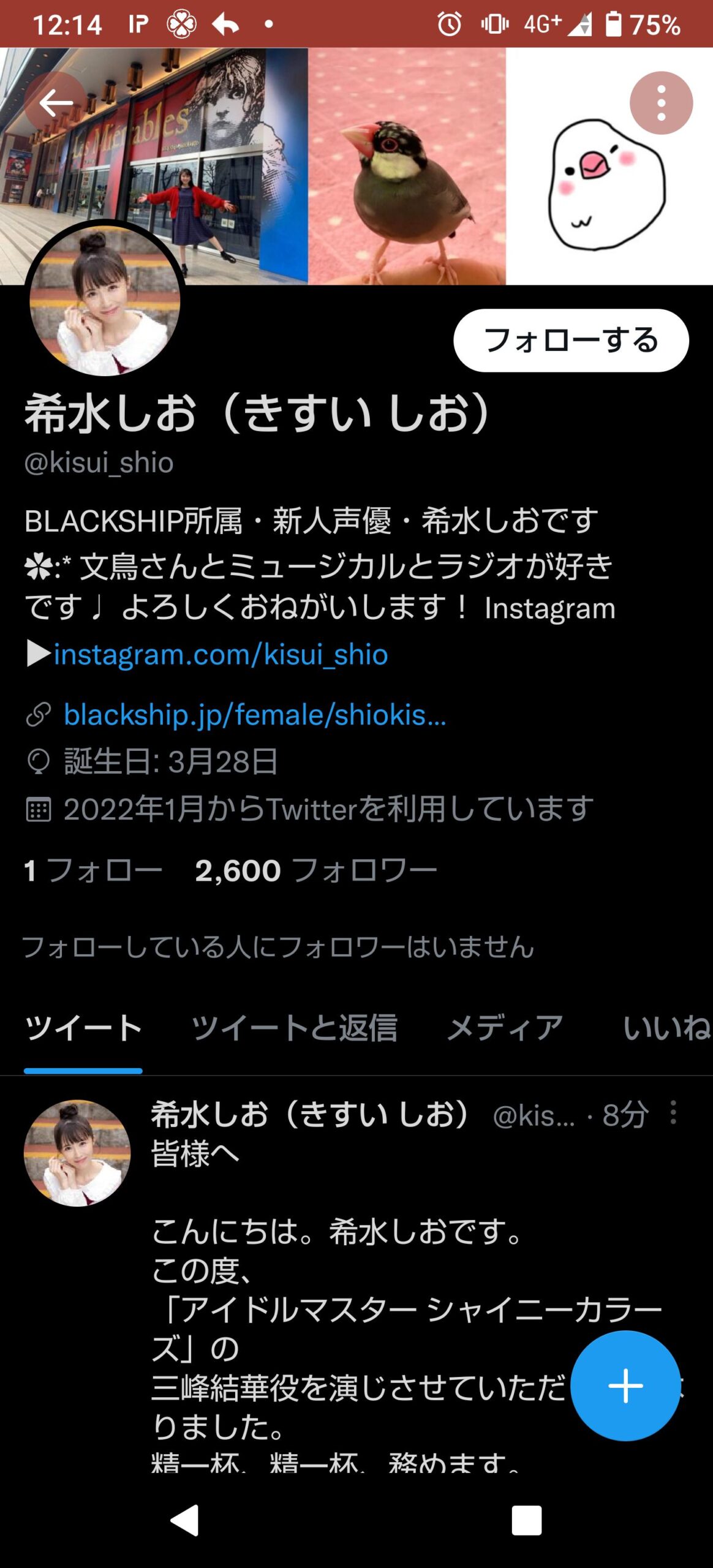Screen dimensions: 713x1568
Task: View the 2,600 フォロワー followers list
Action: tap(315, 870)
